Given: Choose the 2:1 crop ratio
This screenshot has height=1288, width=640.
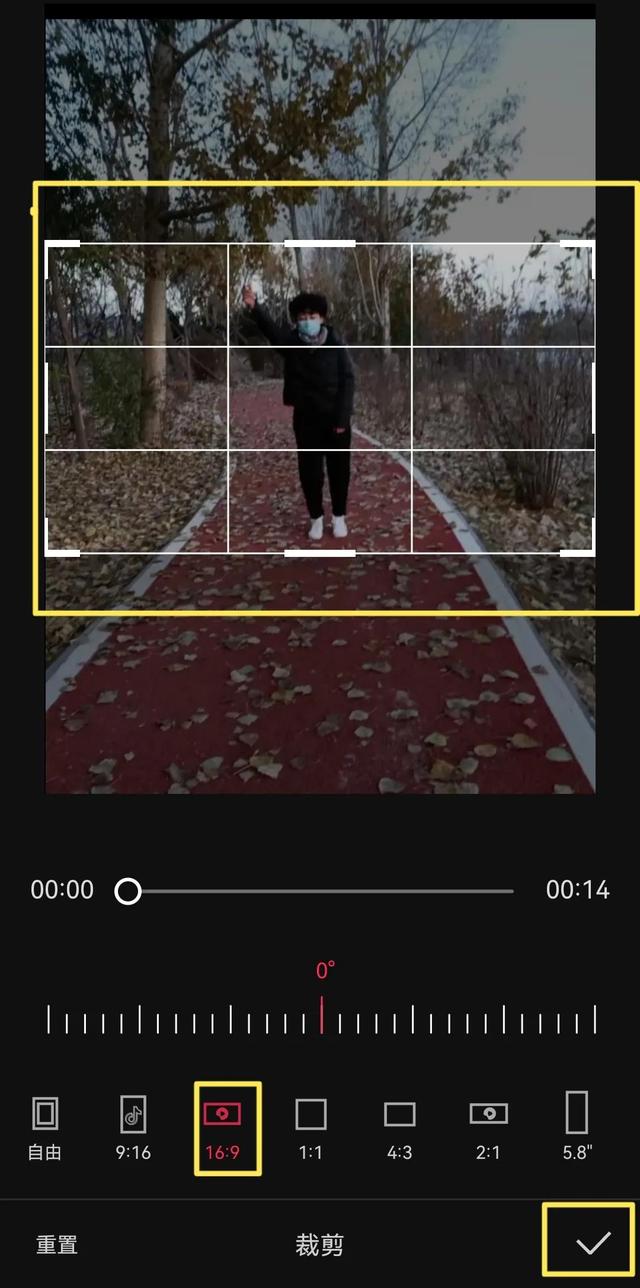Looking at the screenshot, I should coord(488,1127).
